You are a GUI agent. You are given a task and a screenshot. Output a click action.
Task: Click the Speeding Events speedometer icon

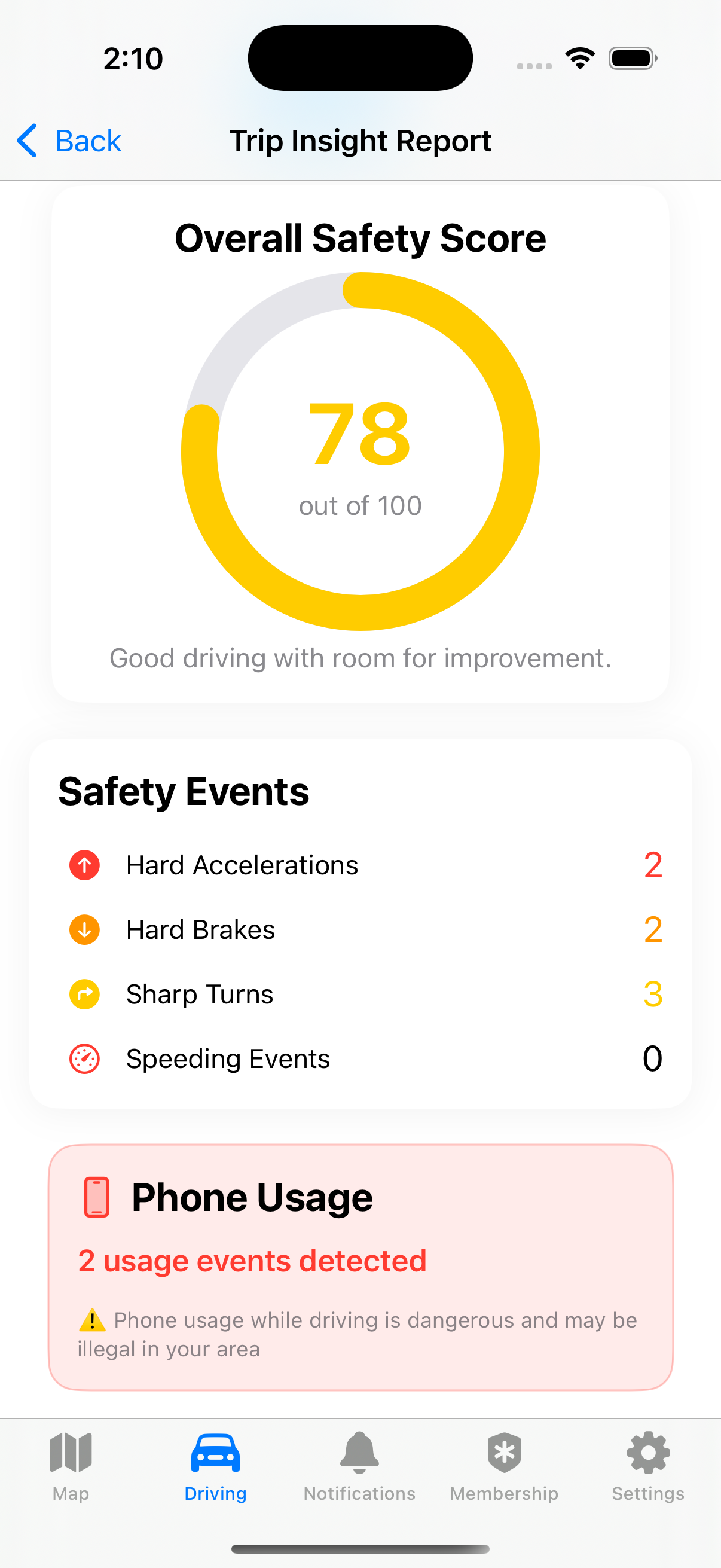click(x=84, y=1058)
